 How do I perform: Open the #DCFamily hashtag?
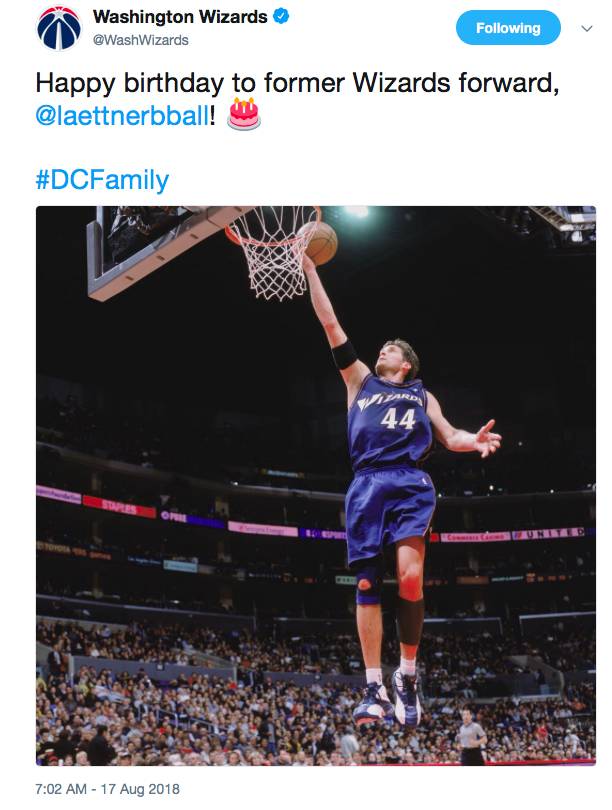tap(102, 180)
